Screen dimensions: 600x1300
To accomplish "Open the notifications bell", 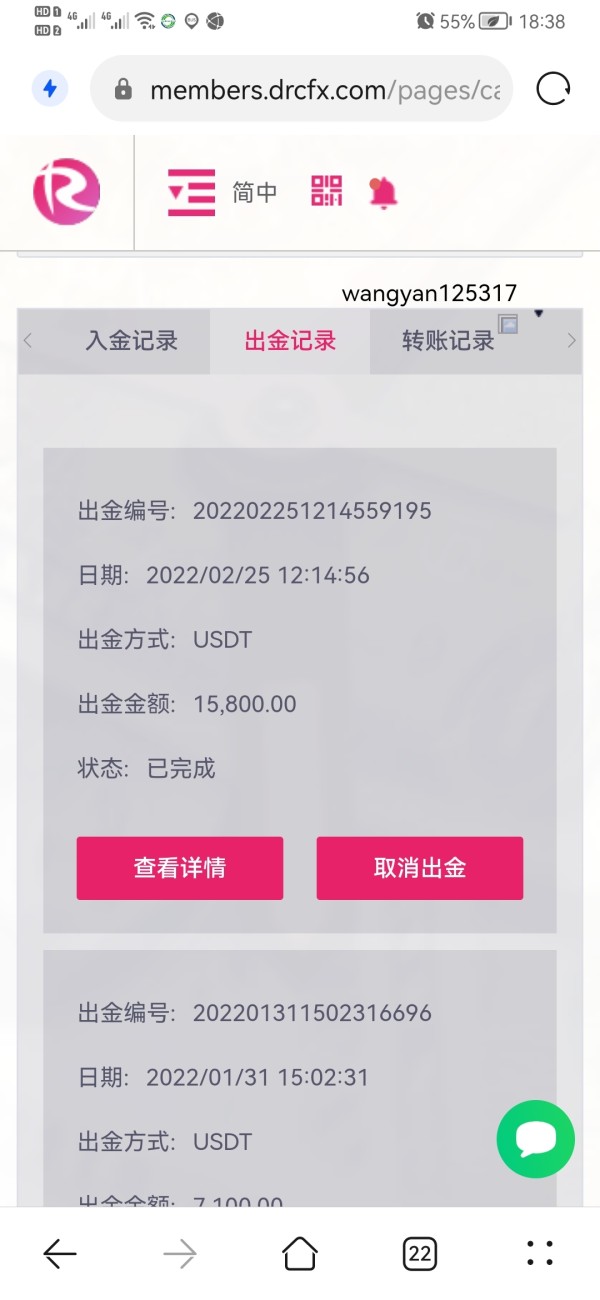I will click(x=383, y=192).
